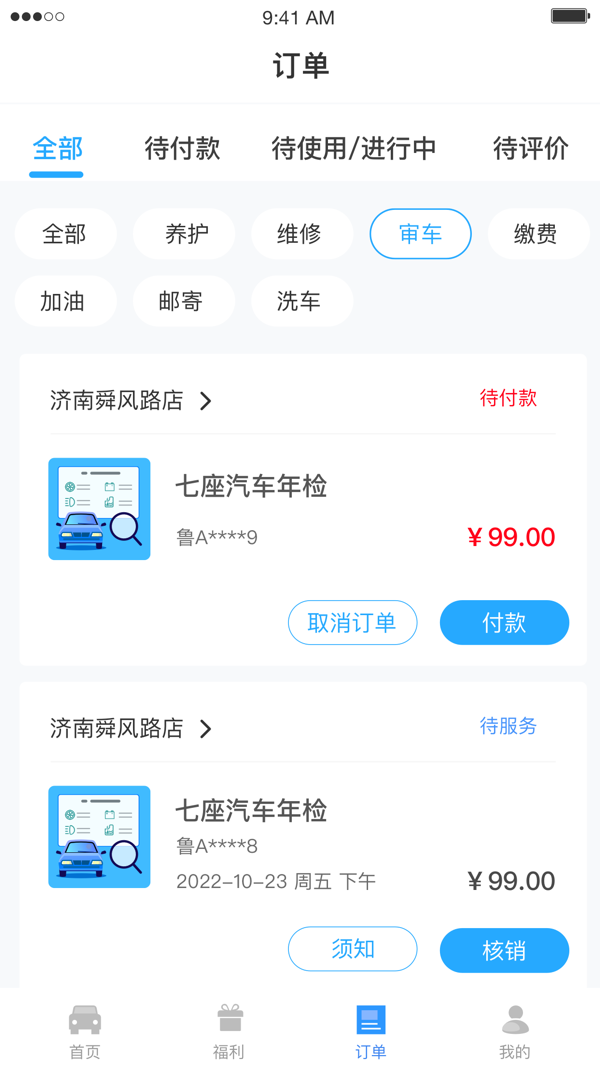Tap 取消订单 to cancel the unpaid order
The height and width of the screenshot is (1067, 600).
coord(352,623)
